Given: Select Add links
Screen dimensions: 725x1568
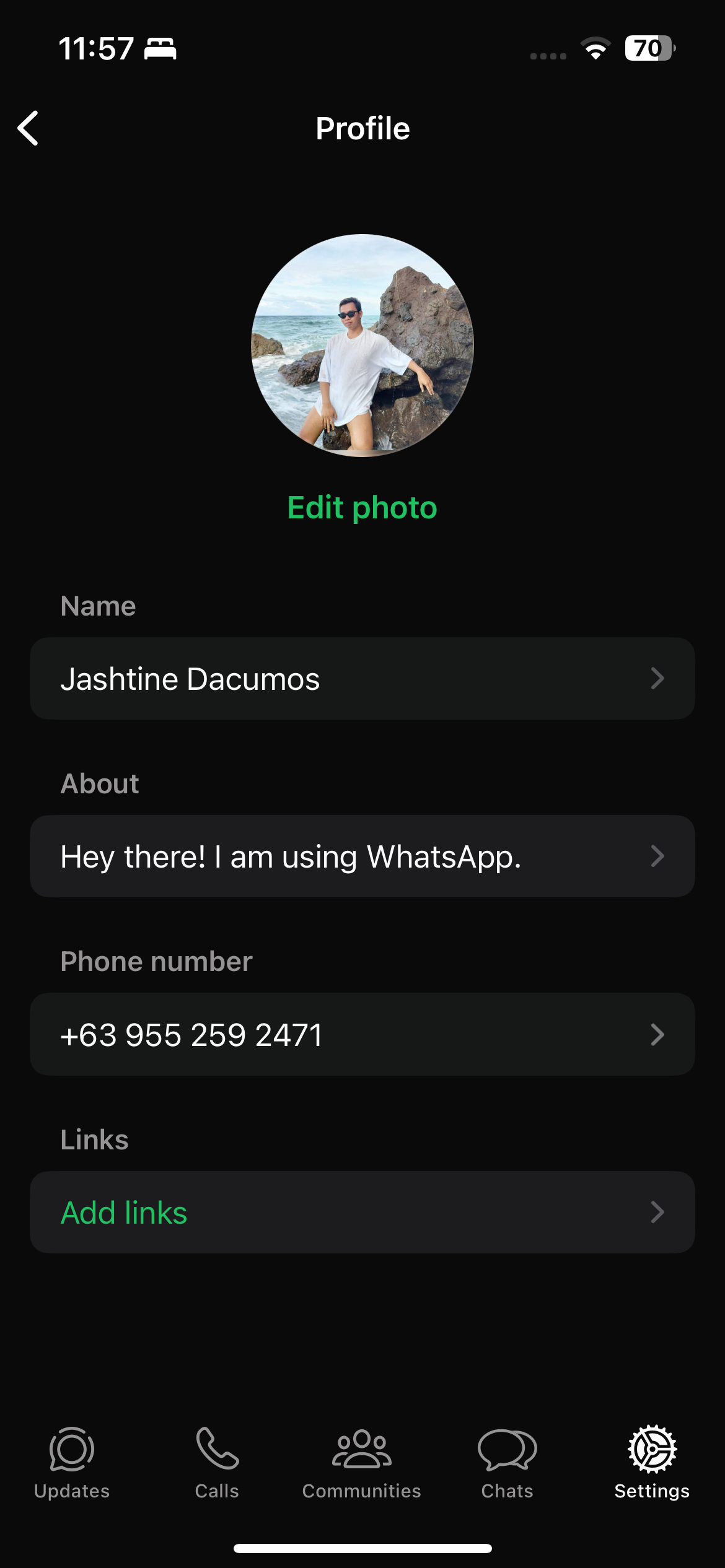Looking at the screenshot, I should [362, 1212].
